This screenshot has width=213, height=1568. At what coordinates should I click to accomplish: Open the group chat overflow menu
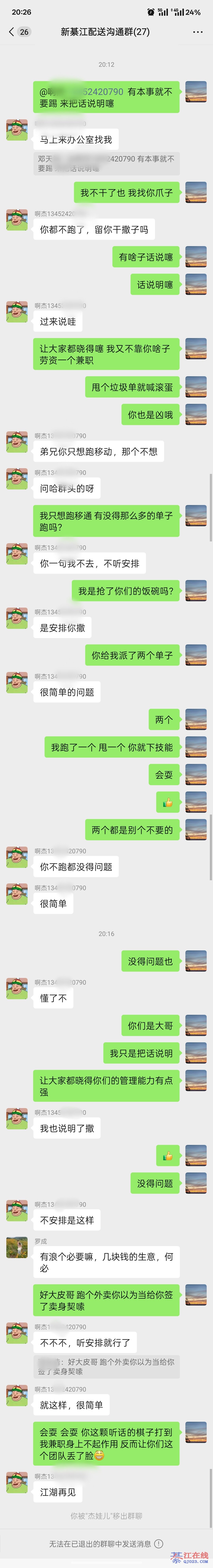pyautogui.click(x=197, y=32)
